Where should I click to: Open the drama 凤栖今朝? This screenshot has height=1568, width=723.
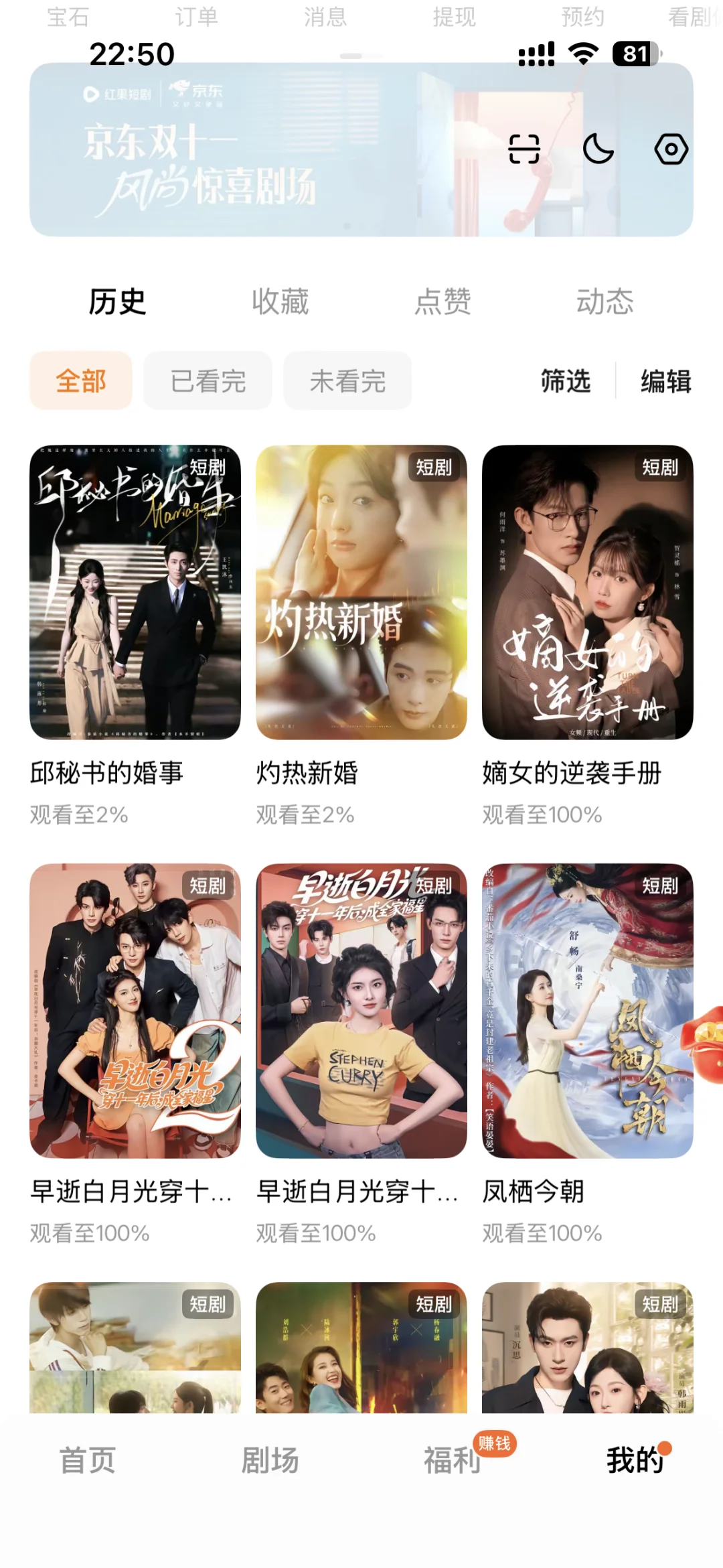(x=588, y=1011)
